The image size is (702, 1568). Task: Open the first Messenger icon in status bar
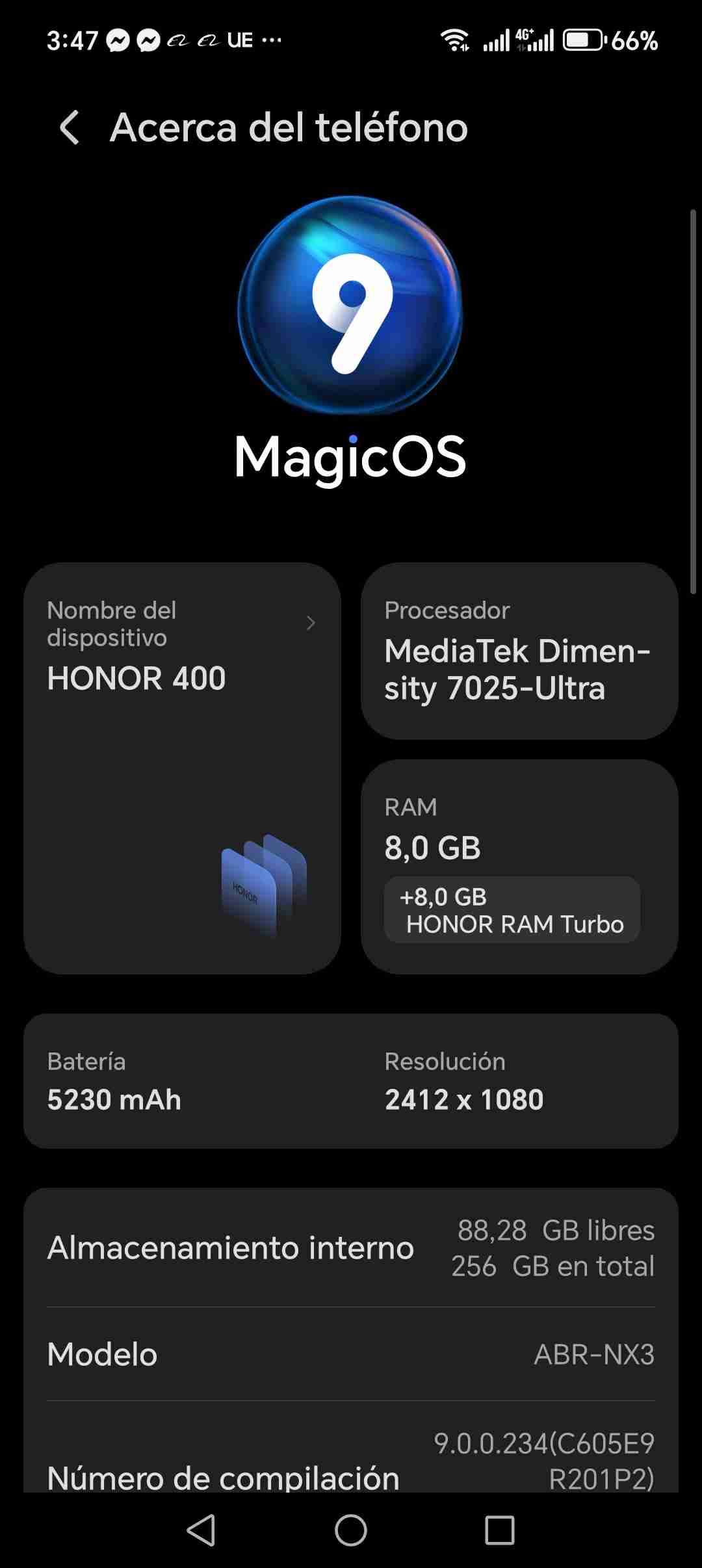point(117,40)
